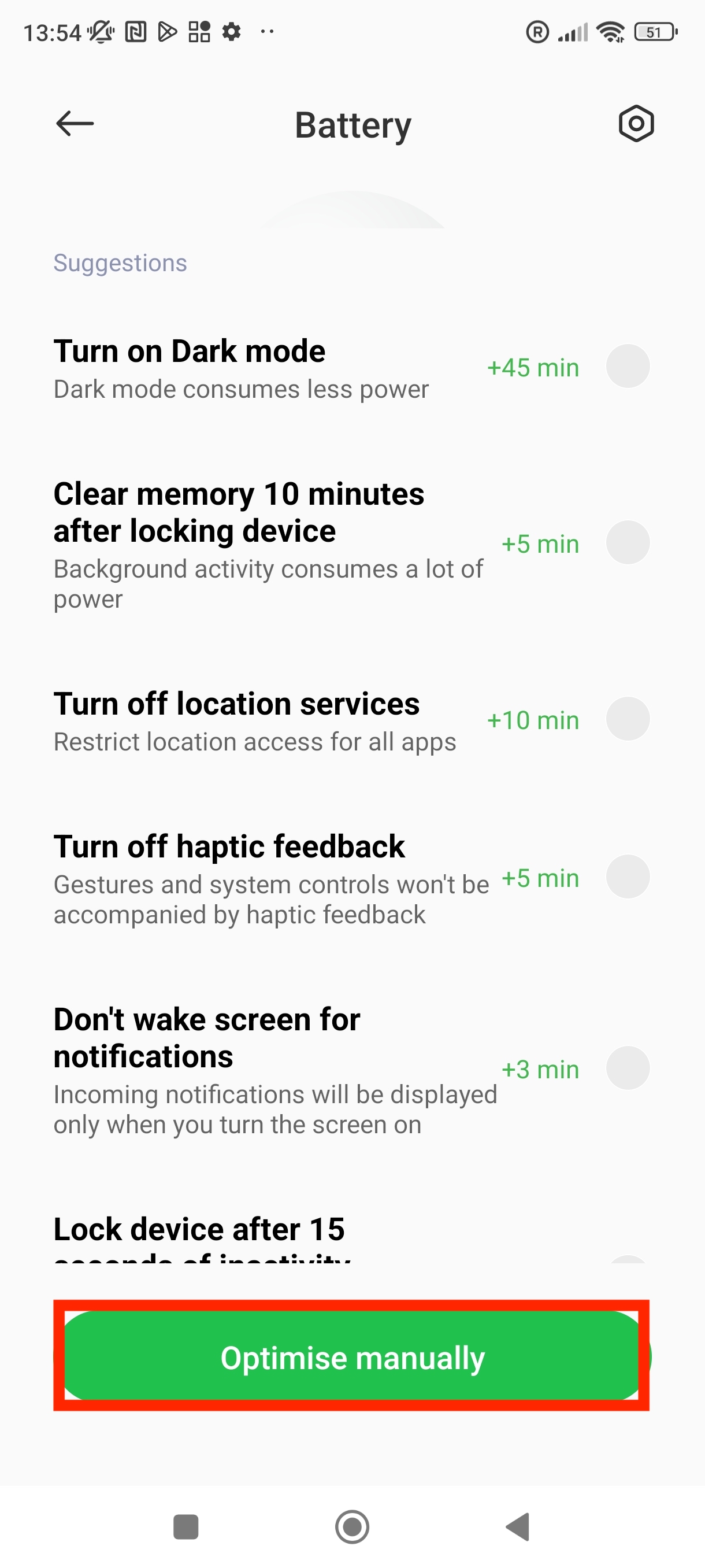The width and height of the screenshot is (705, 1568).
Task: Turn off location services via its toggle
Action: pos(628,719)
